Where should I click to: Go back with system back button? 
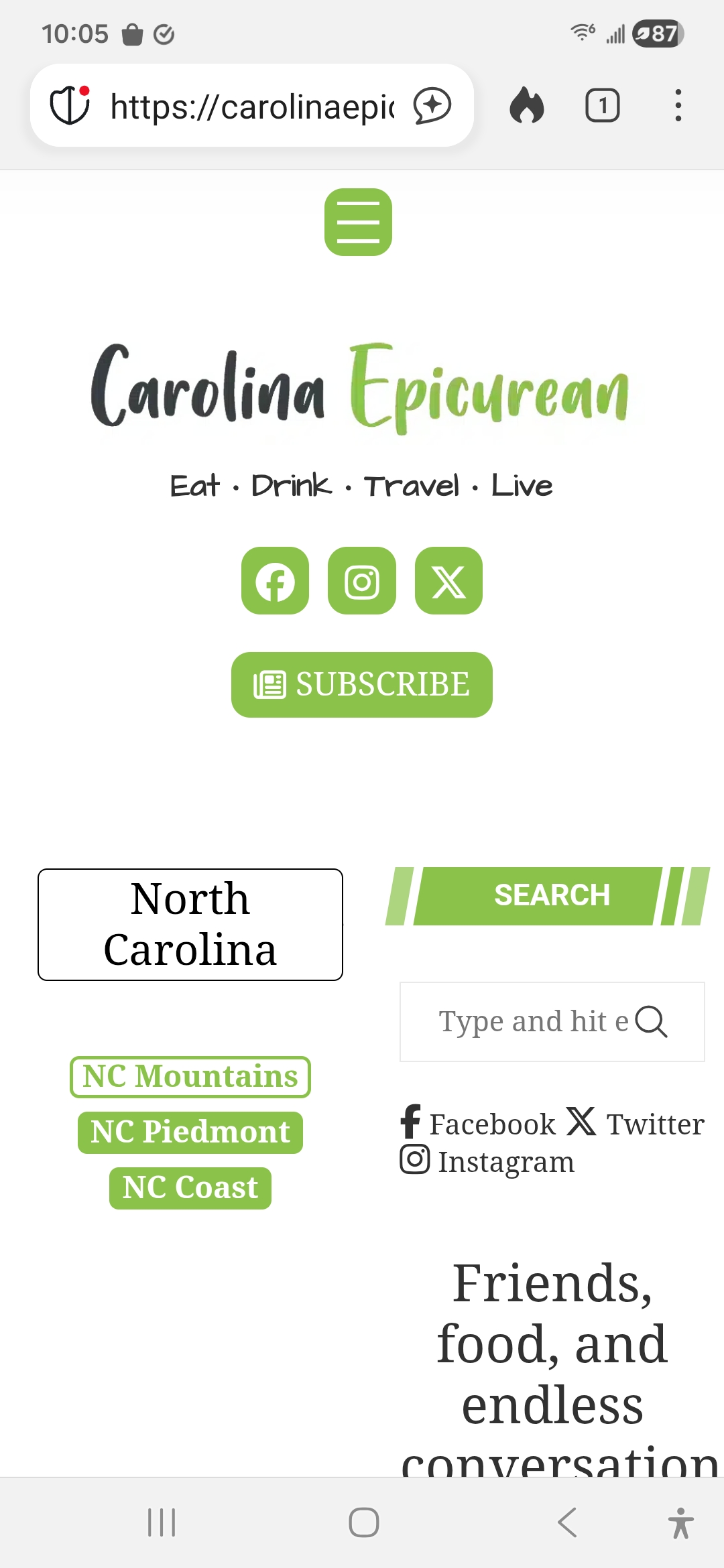(x=567, y=1522)
